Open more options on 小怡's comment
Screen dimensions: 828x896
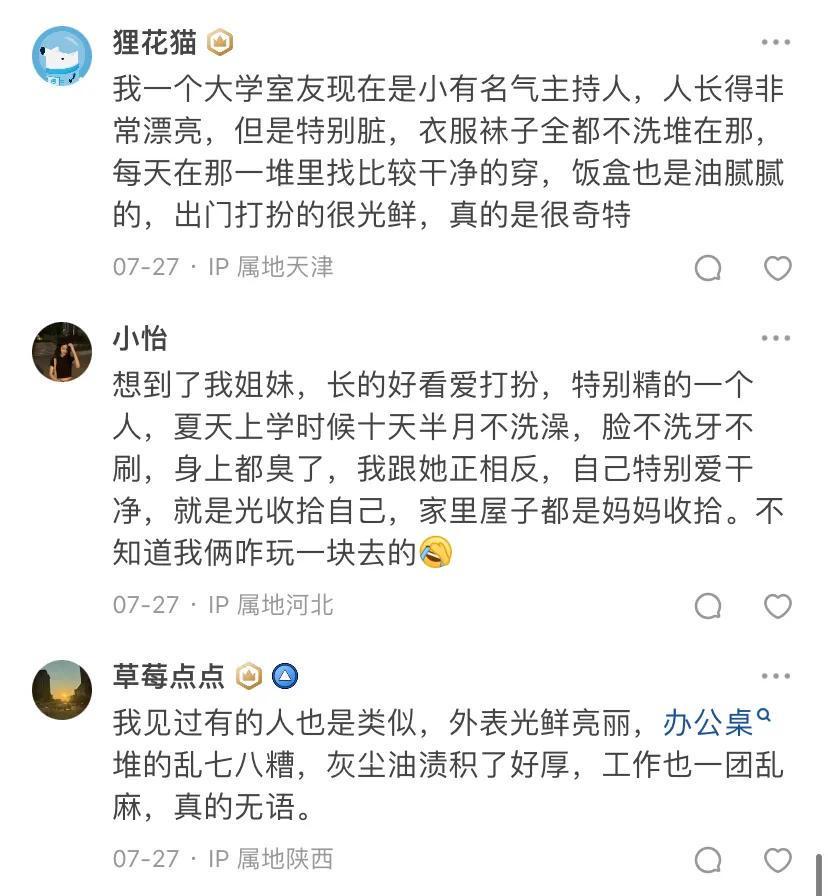pos(776,339)
